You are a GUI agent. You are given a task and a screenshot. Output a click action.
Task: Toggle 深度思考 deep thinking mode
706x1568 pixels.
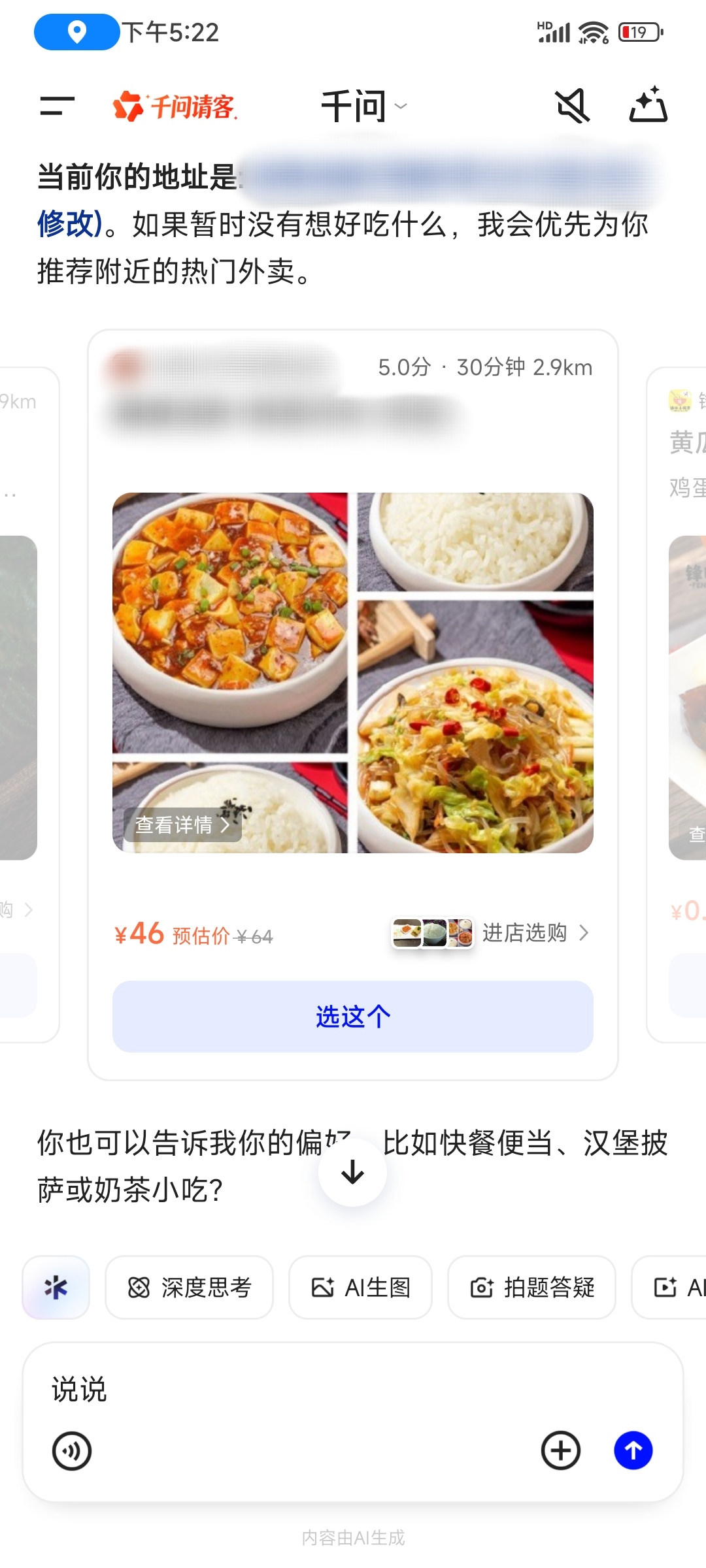click(189, 1288)
